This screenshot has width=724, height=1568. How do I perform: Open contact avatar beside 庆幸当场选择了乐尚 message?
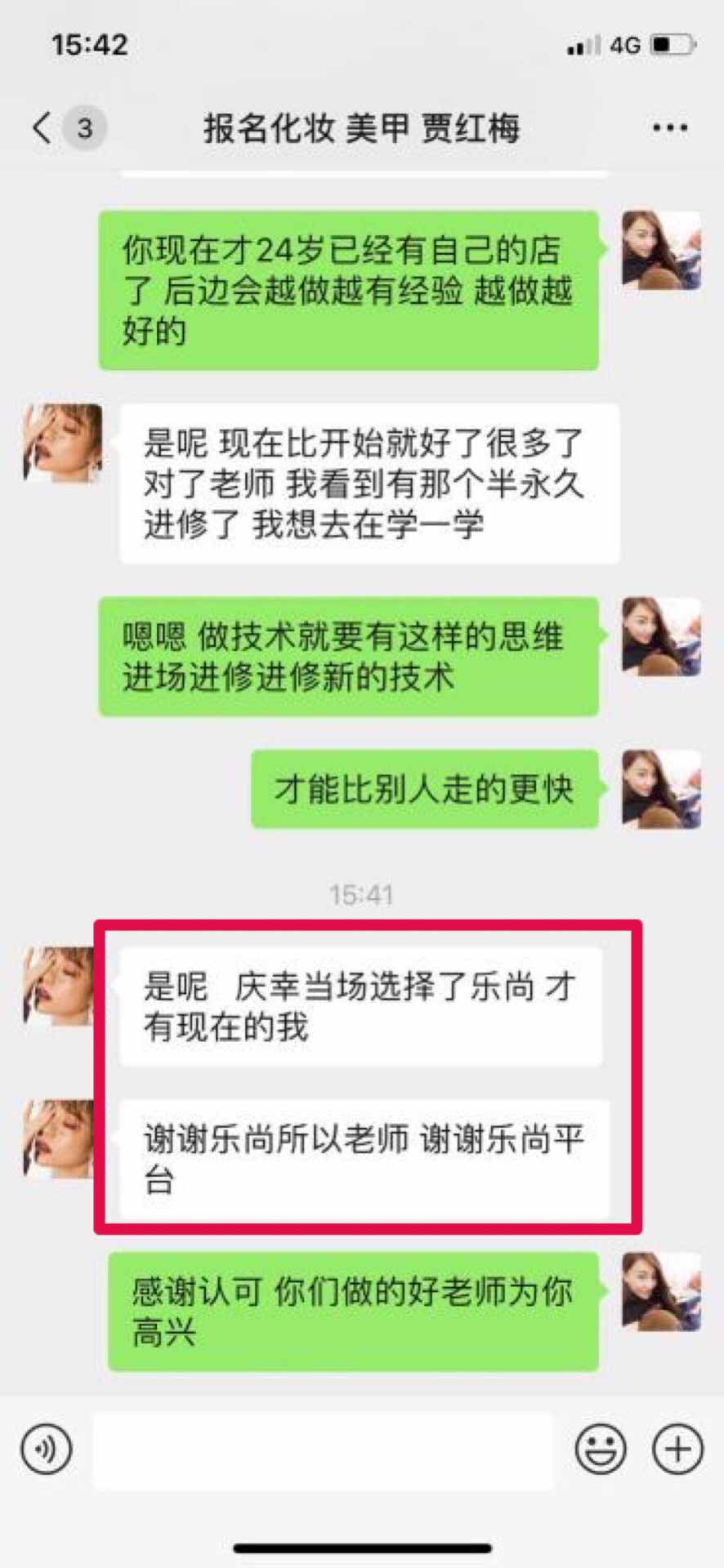[59, 987]
